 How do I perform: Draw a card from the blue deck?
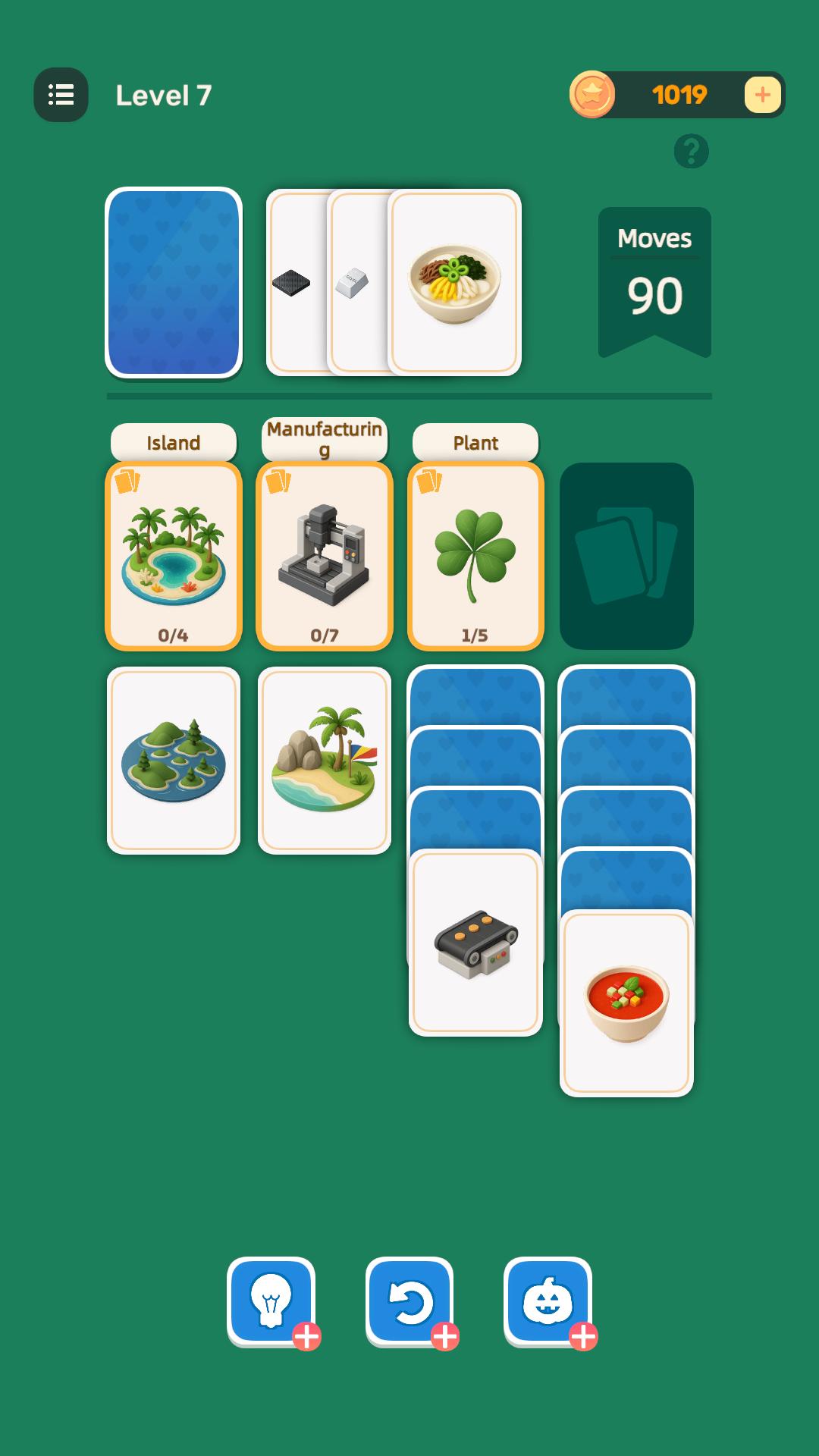coord(174,282)
